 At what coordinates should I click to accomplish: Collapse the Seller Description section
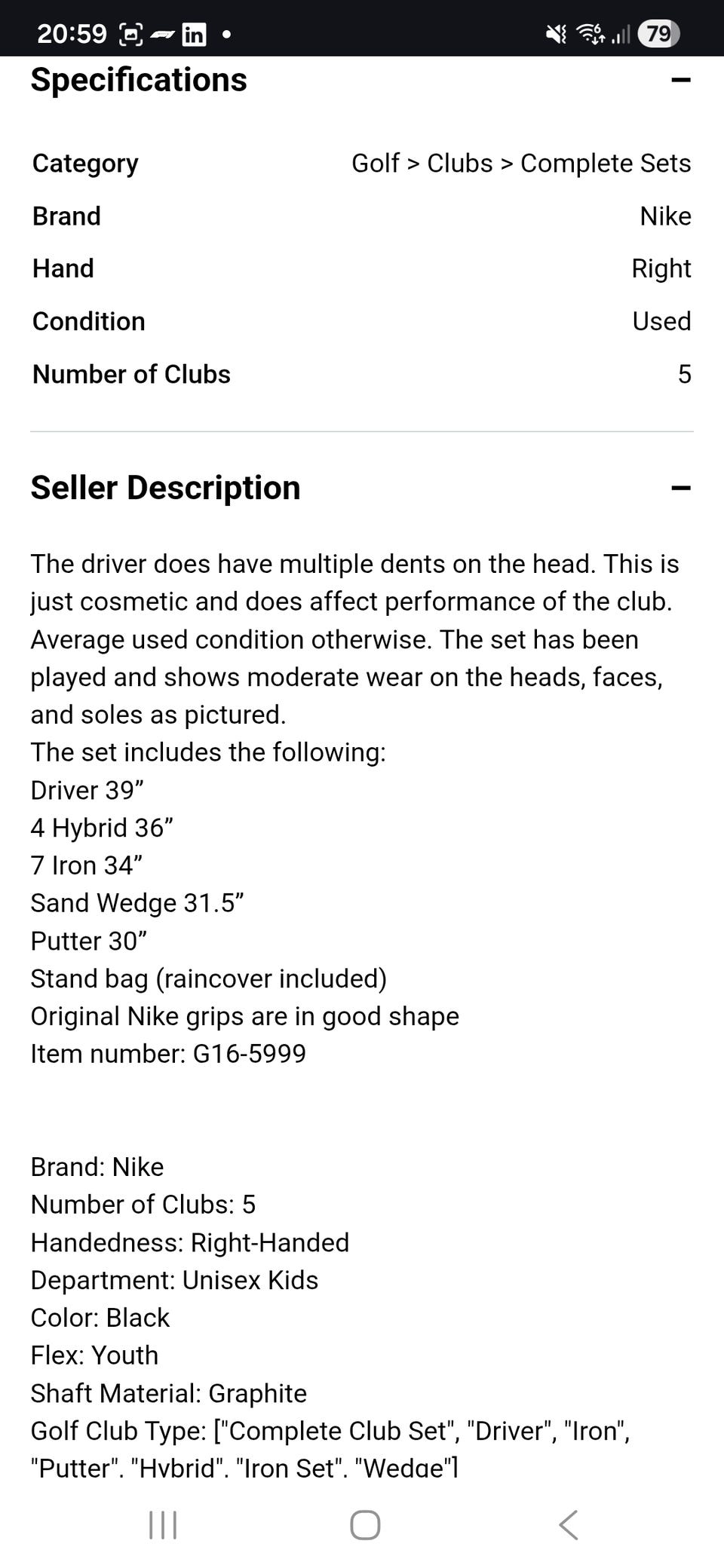[680, 488]
